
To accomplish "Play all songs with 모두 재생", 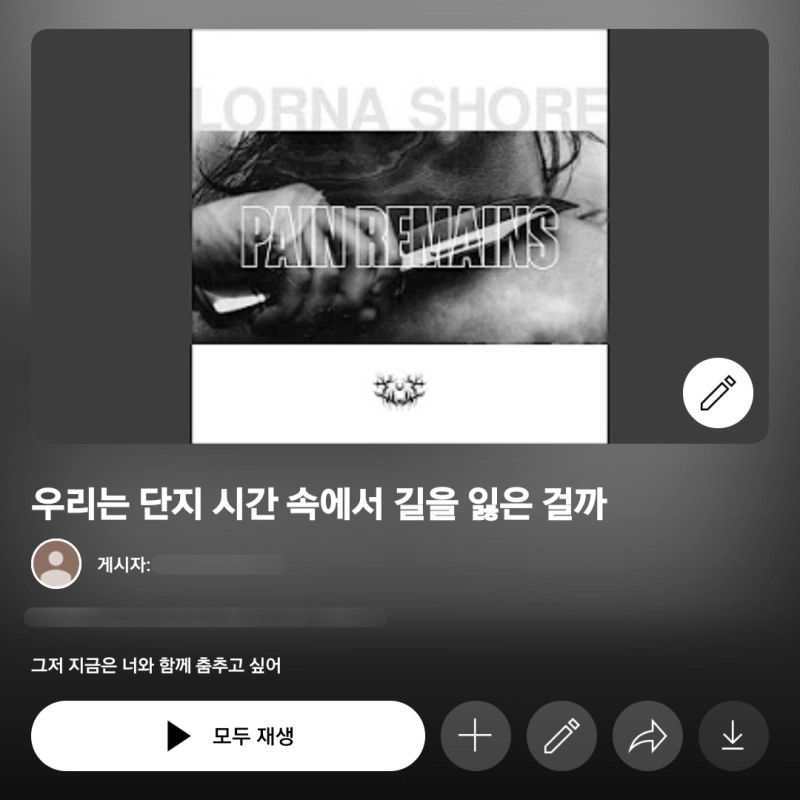I will [228, 736].
